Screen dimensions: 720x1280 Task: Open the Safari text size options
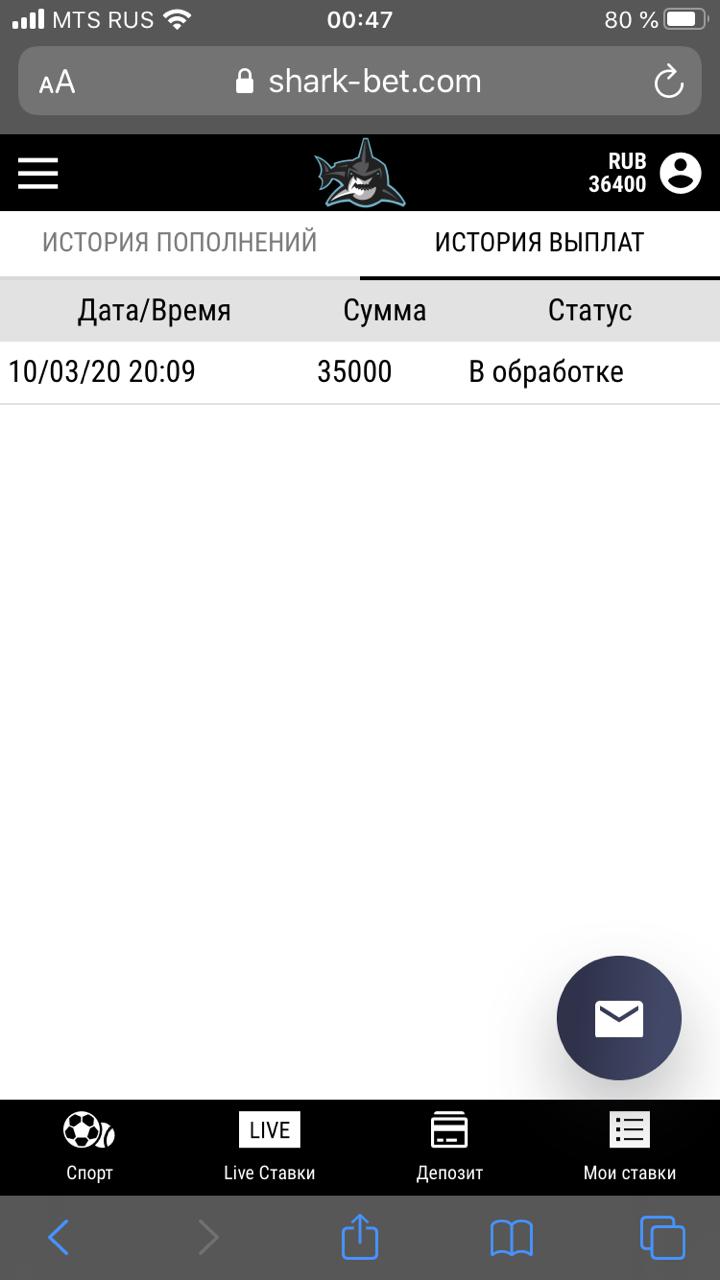(57, 83)
